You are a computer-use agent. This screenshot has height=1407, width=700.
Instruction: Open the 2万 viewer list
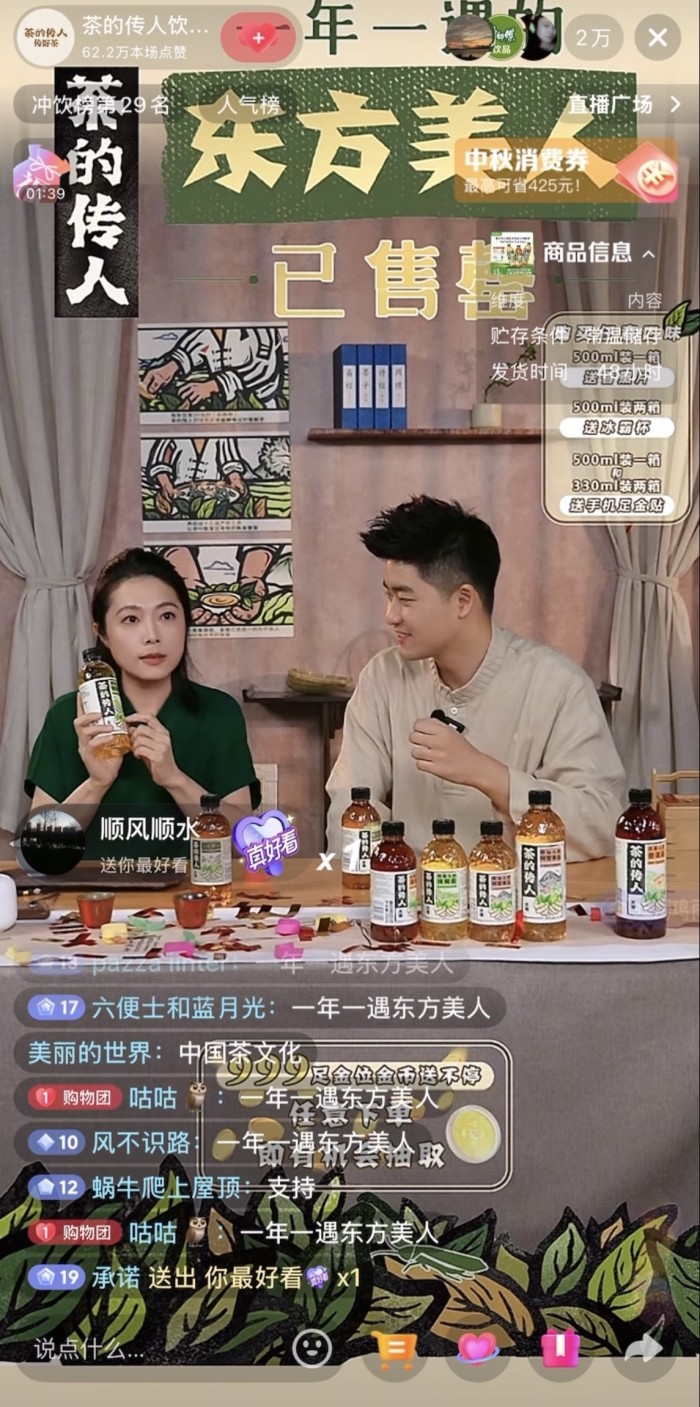(x=593, y=38)
